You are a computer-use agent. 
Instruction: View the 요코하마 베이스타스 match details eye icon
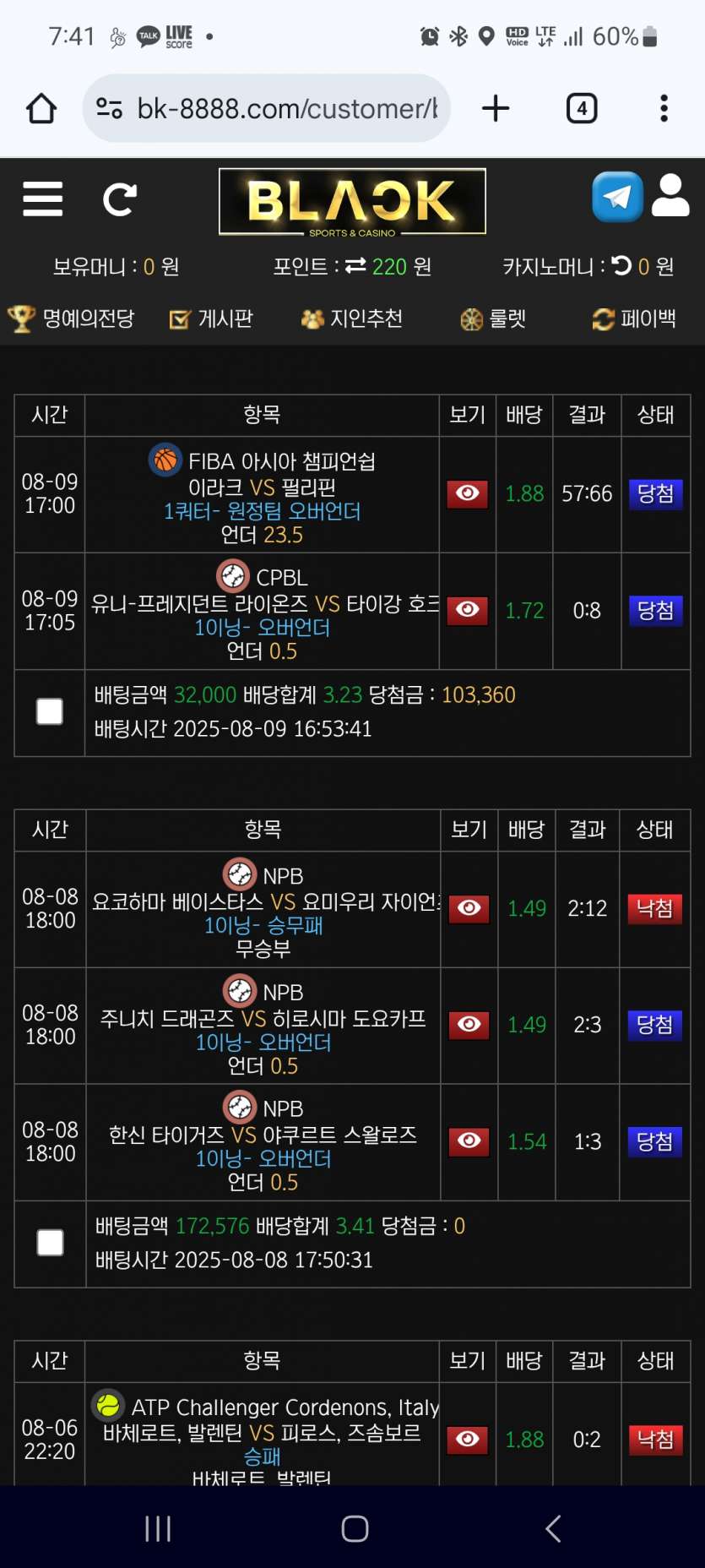[469, 908]
